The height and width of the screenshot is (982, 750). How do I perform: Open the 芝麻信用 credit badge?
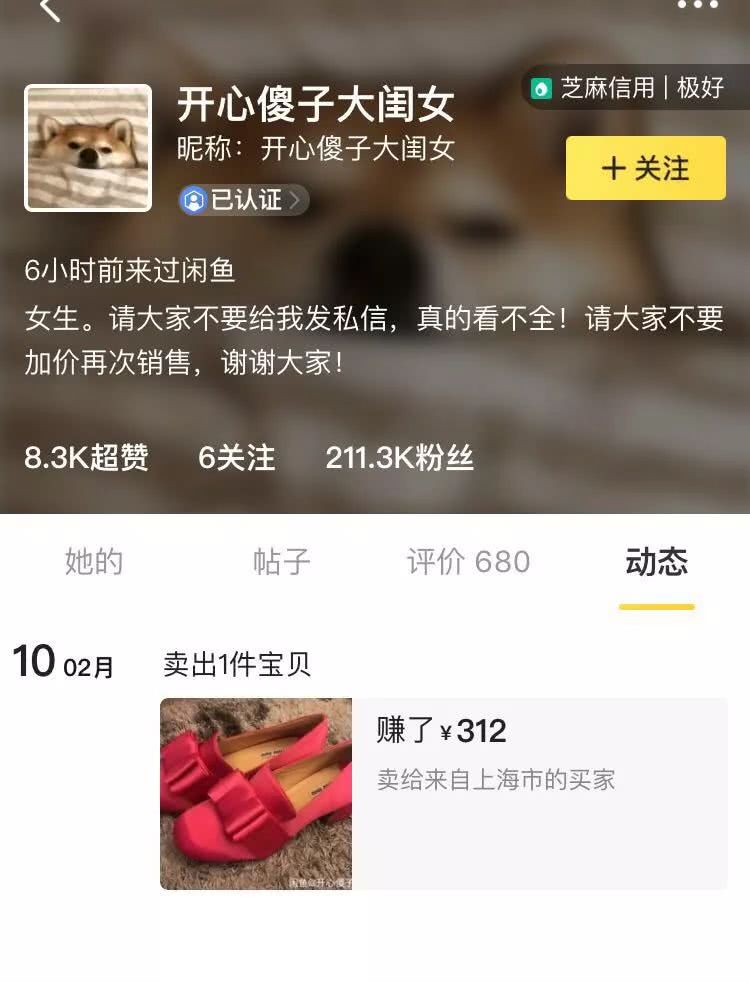tap(630, 89)
